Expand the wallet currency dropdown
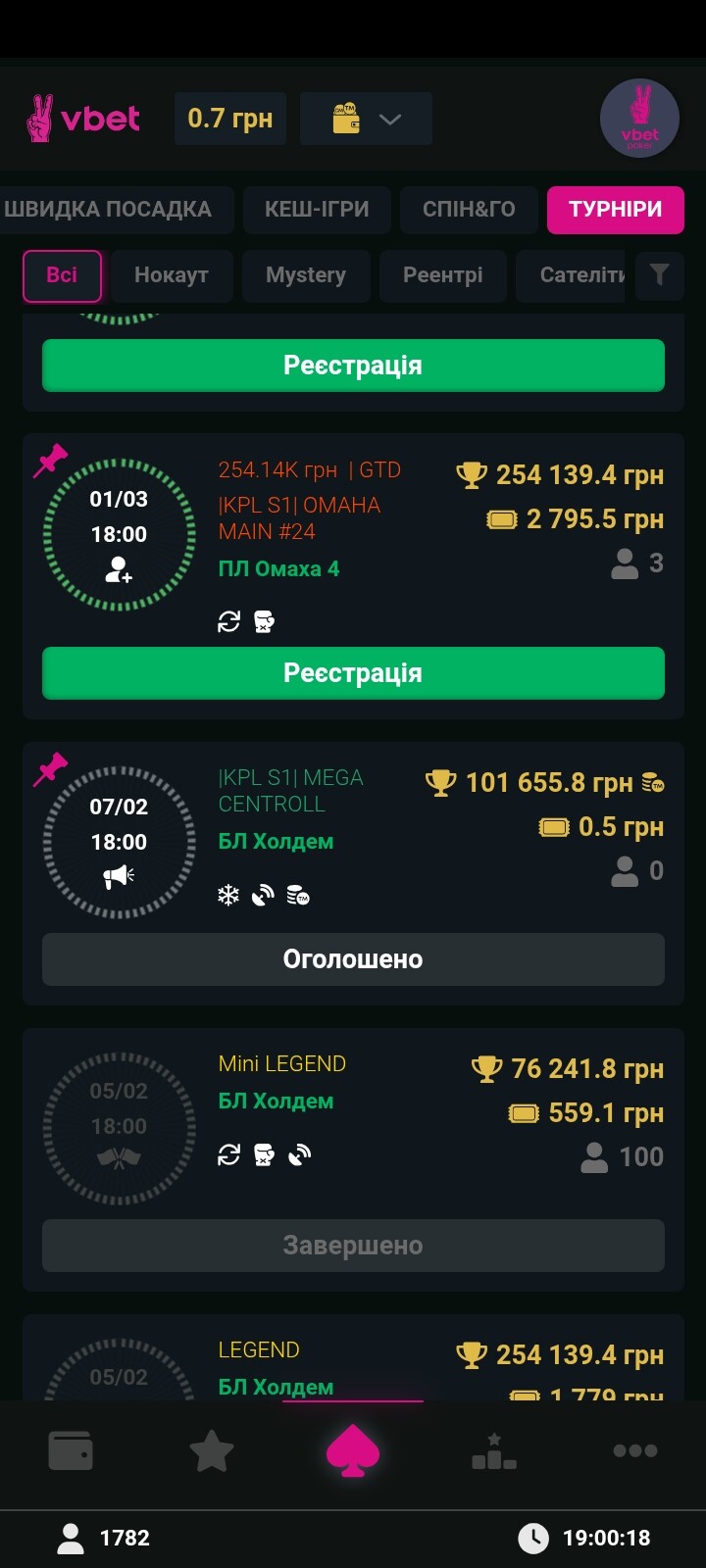The height and width of the screenshot is (1568, 706). pyautogui.click(x=366, y=120)
